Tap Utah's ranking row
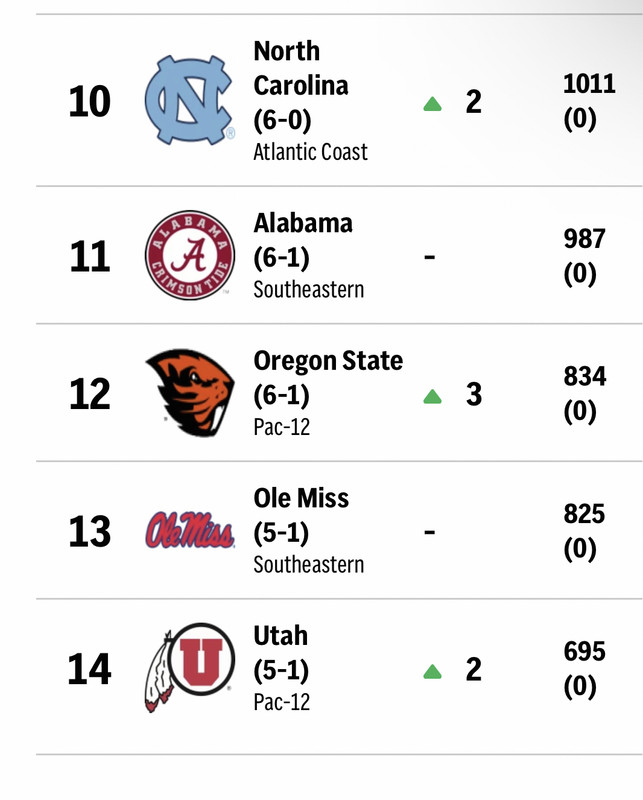The height and width of the screenshot is (800, 643). pyautogui.click(x=339, y=677)
